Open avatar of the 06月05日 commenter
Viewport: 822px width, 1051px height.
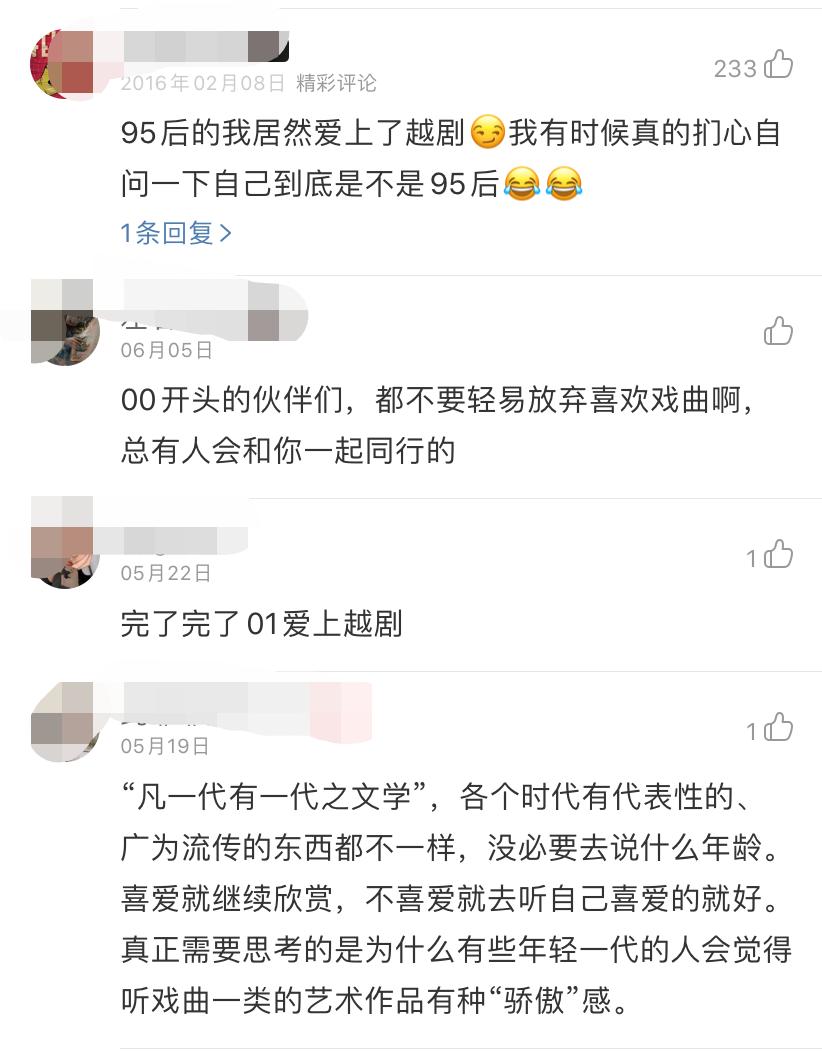click(x=66, y=326)
